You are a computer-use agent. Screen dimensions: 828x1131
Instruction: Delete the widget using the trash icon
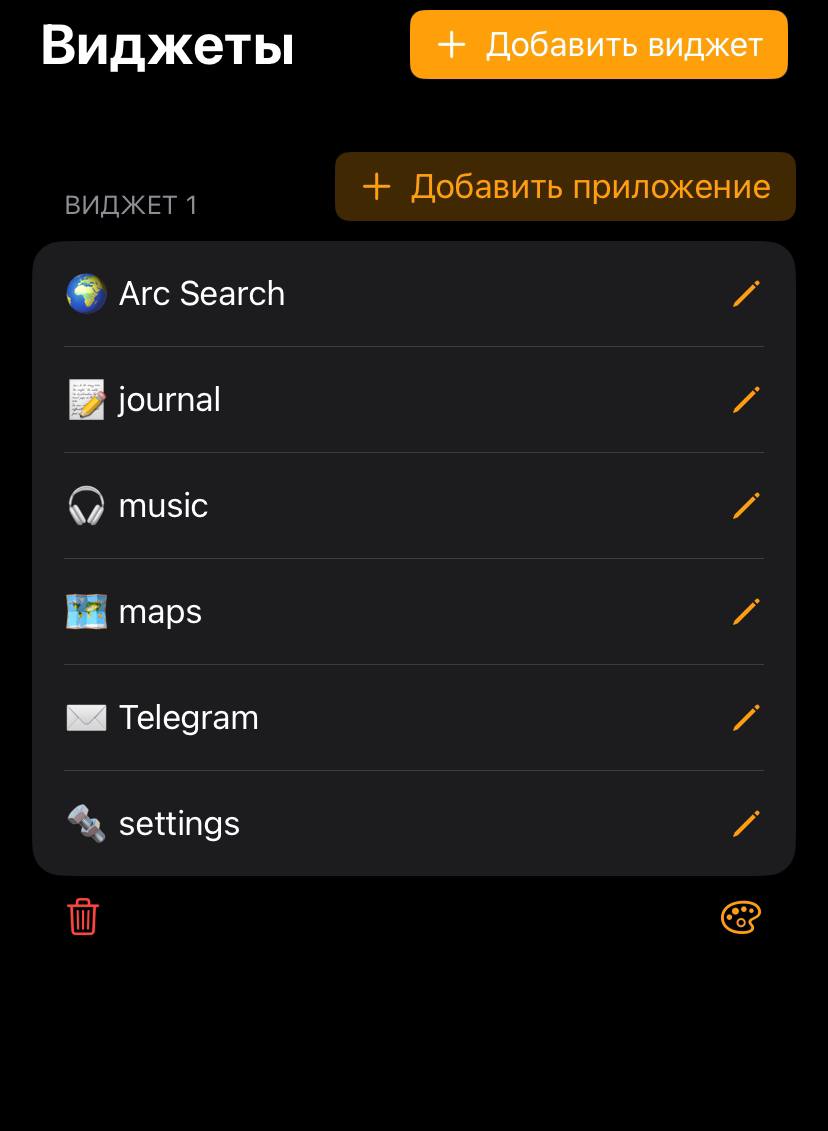pyautogui.click(x=82, y=916)
